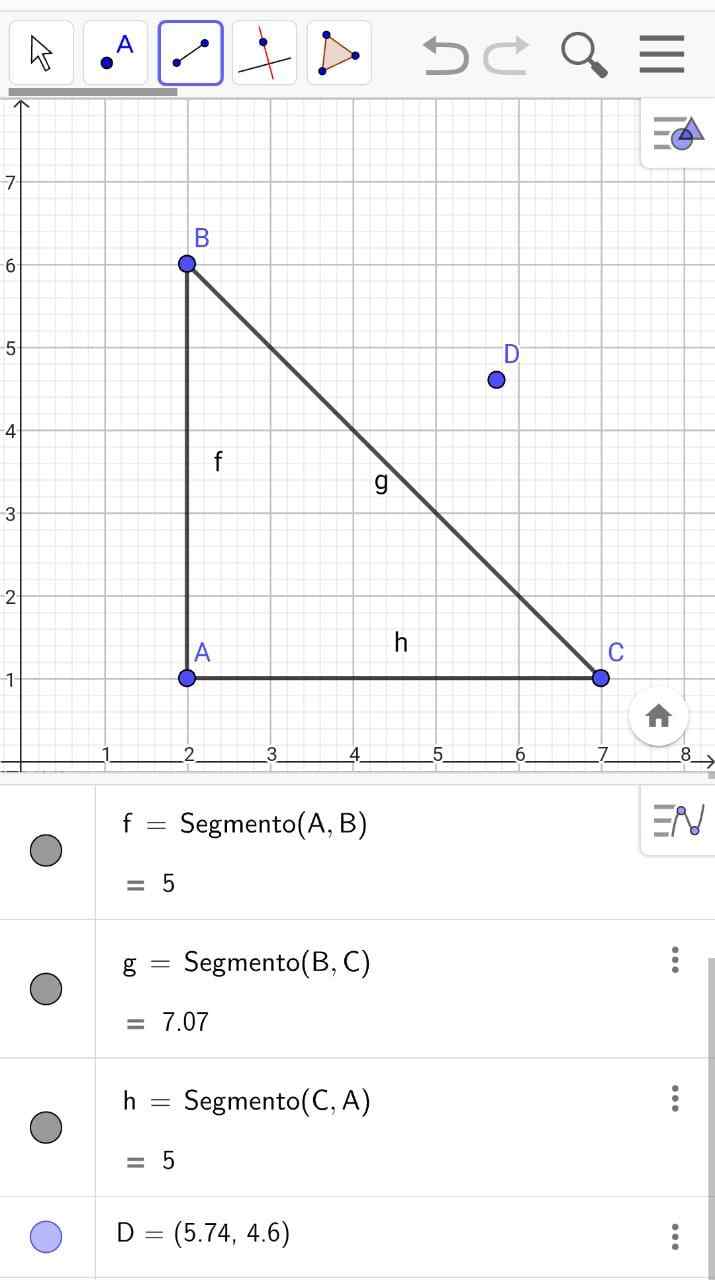Hide point D using its circle

tap(46, 1236)
